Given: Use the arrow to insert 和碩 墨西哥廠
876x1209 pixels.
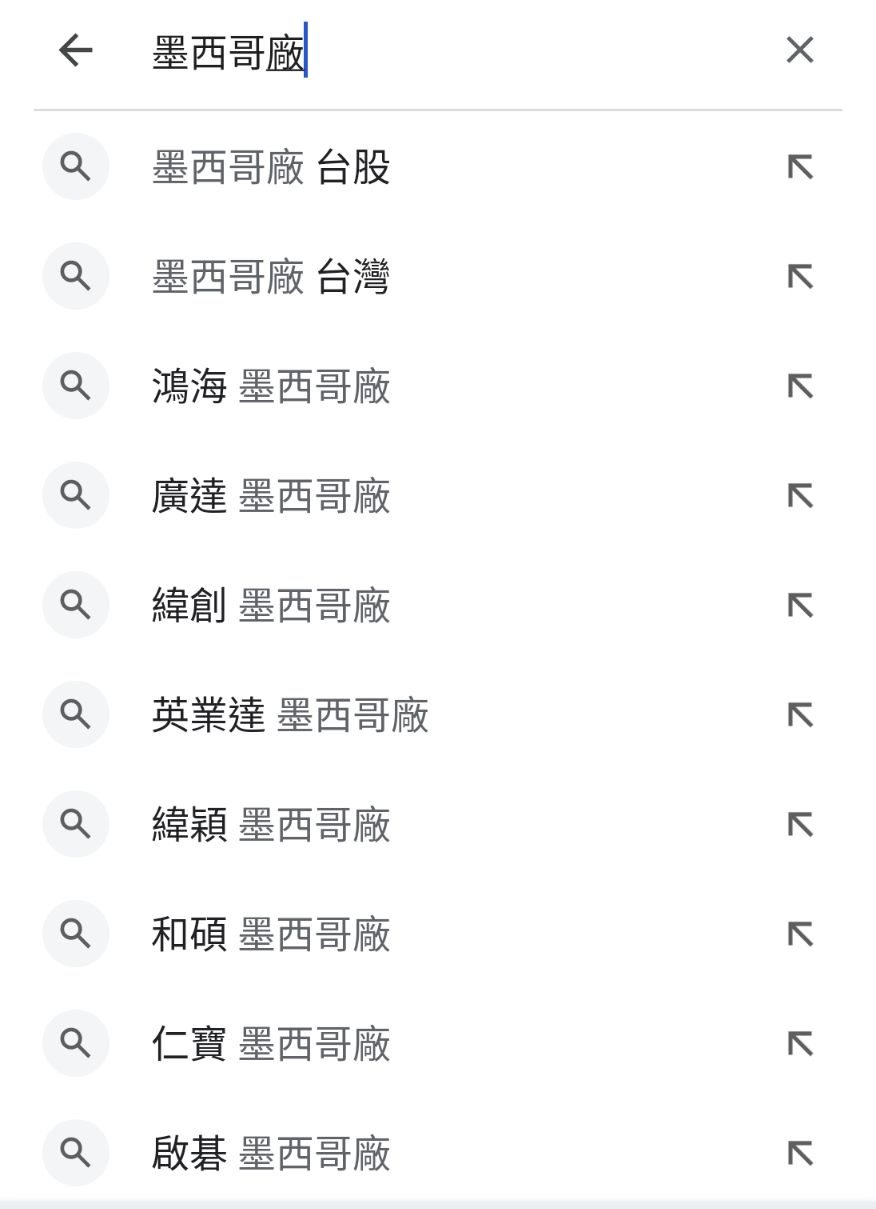Looking at the screenshot, I should (x=800, y=934).
